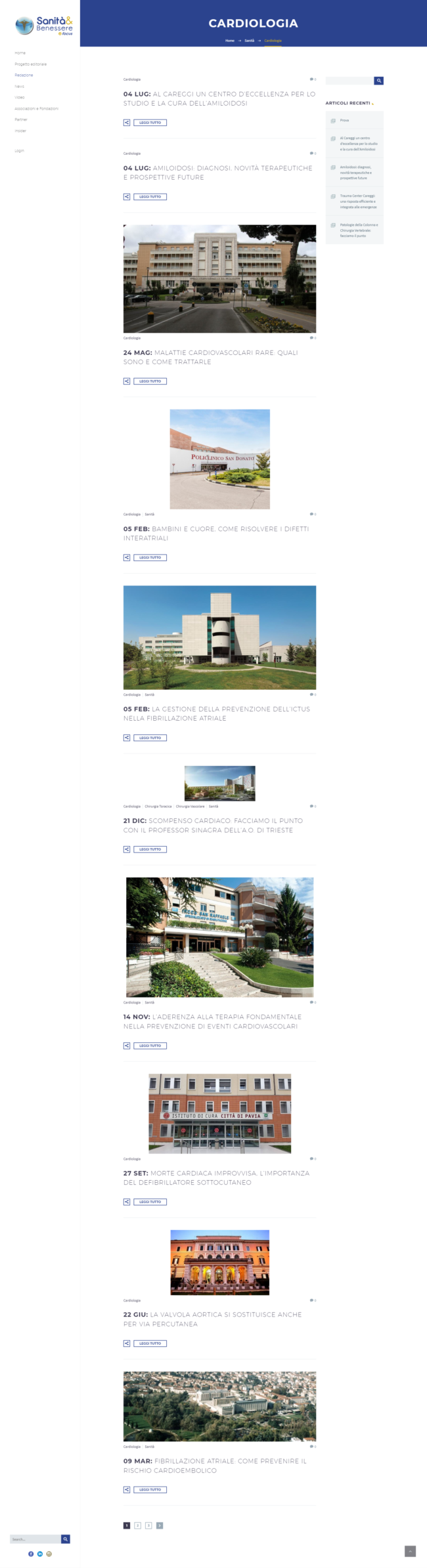Share the Valvola aortica article

(127, 1344)
